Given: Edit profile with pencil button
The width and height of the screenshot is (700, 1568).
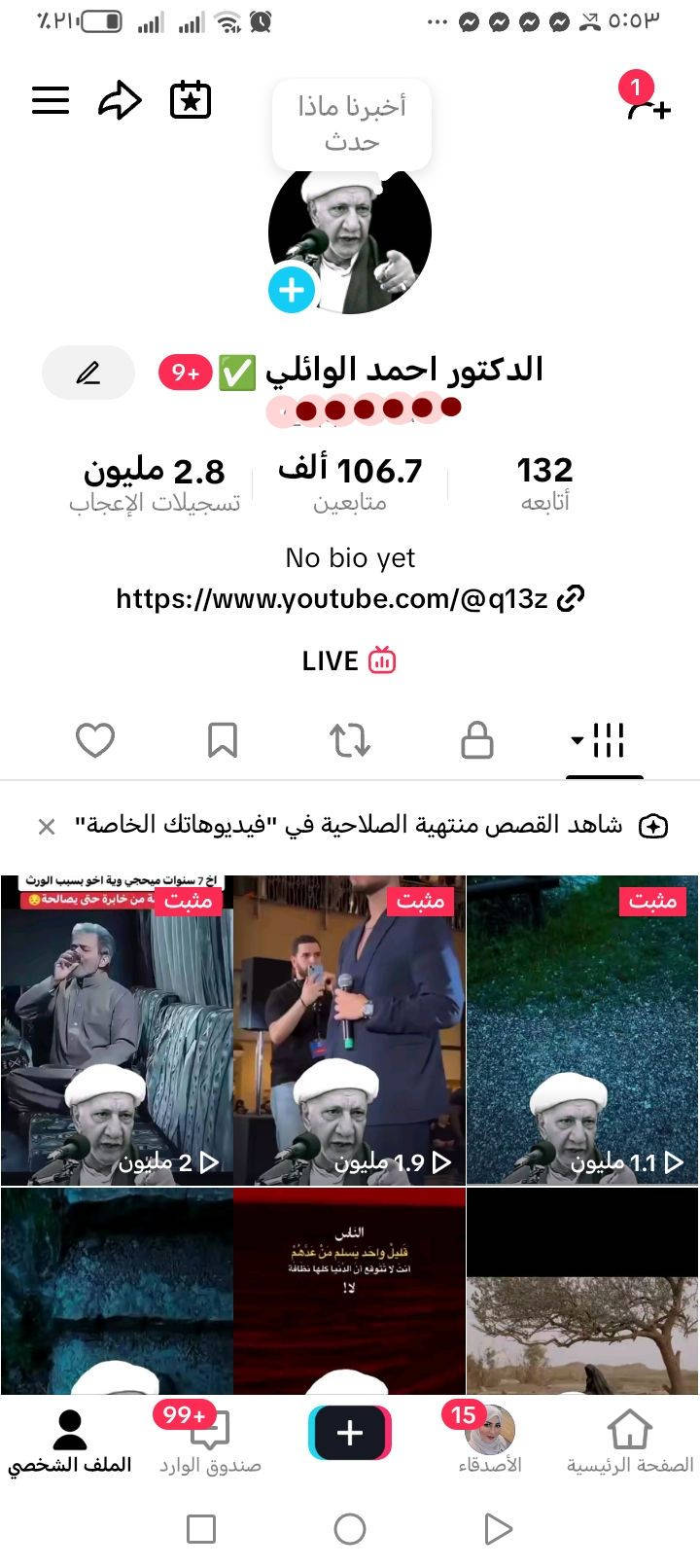Looking at the screenshot, I should (88, 373).
